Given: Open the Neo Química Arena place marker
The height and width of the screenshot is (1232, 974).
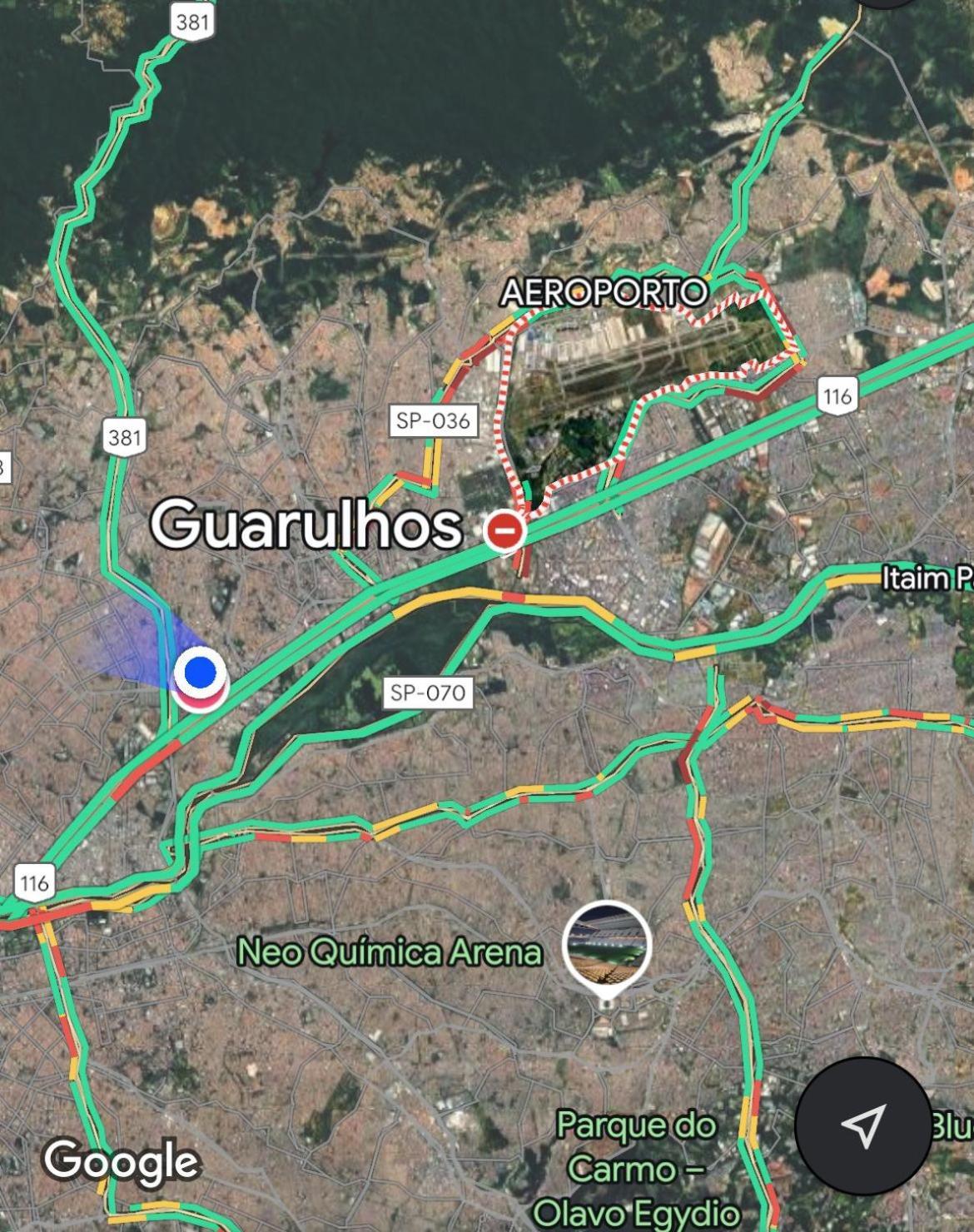Looking at the screenshot, I should tap(607, 945).
